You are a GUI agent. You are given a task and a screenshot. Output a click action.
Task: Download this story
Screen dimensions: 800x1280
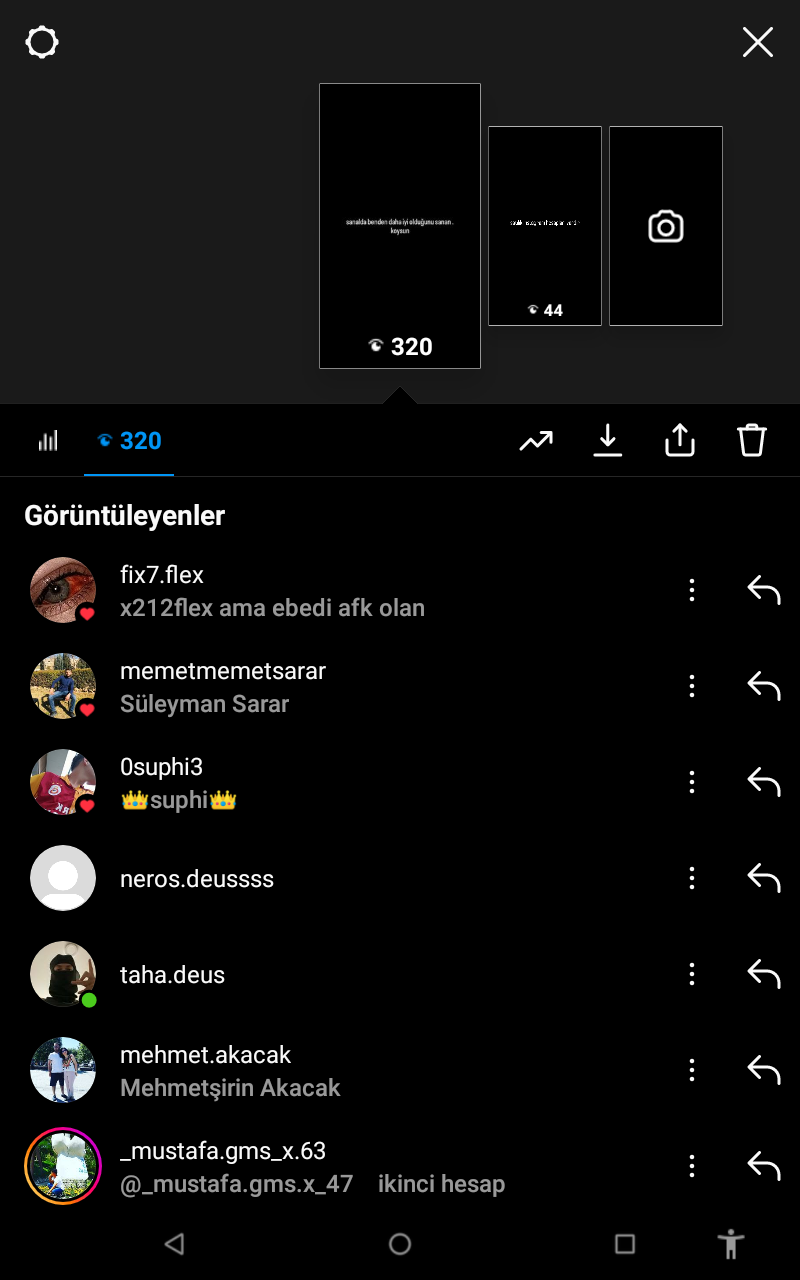click(x=607, y=441)
